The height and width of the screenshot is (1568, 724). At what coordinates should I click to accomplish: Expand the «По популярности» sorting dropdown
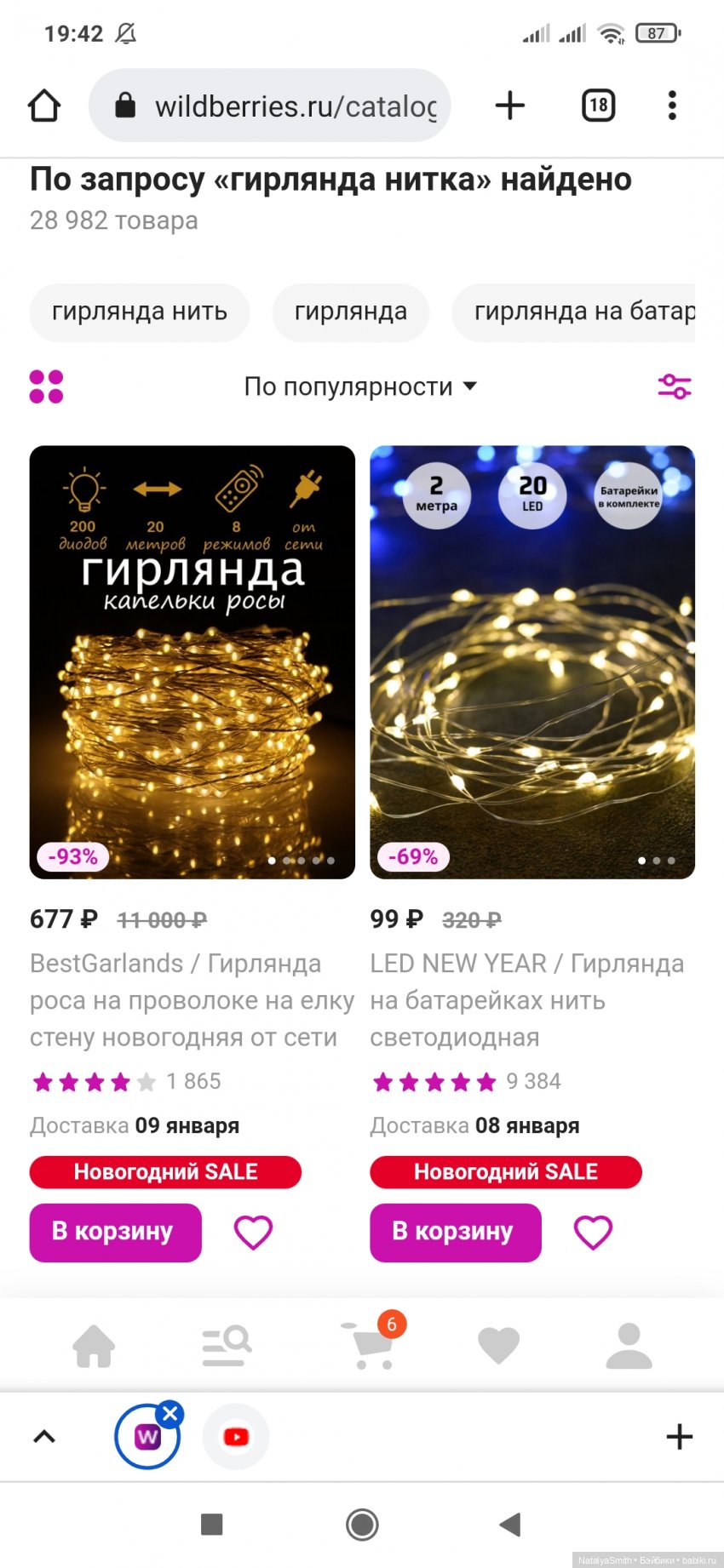click(360, 386)
